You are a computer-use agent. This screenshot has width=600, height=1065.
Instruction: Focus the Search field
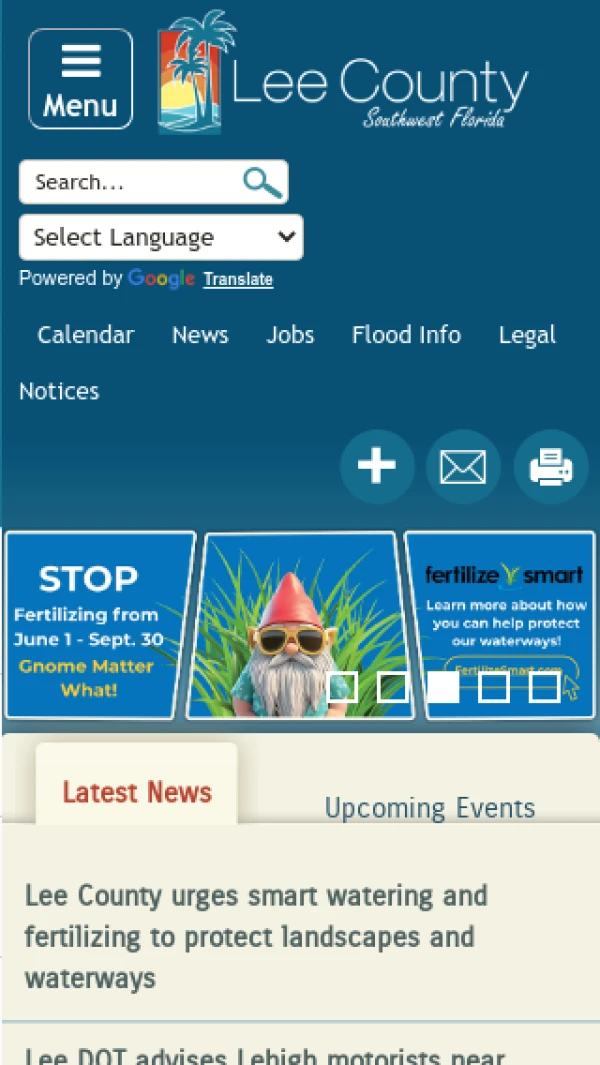click(130, 182)
